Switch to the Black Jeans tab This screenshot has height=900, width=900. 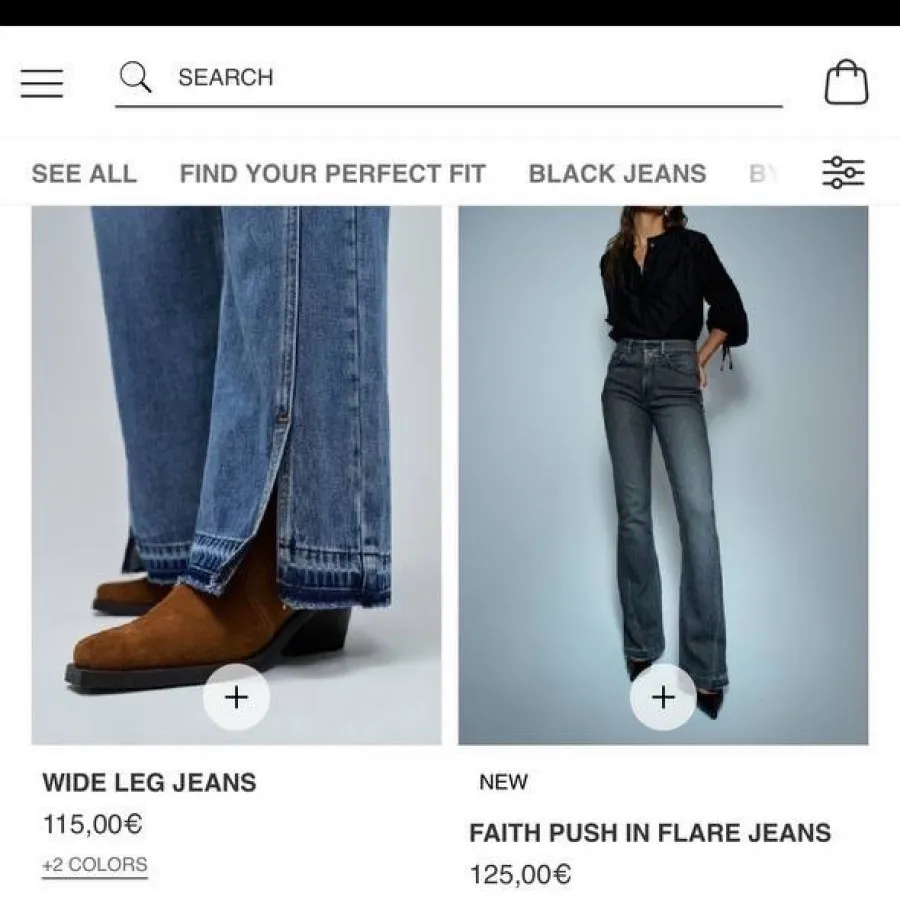tap(617, 173)
